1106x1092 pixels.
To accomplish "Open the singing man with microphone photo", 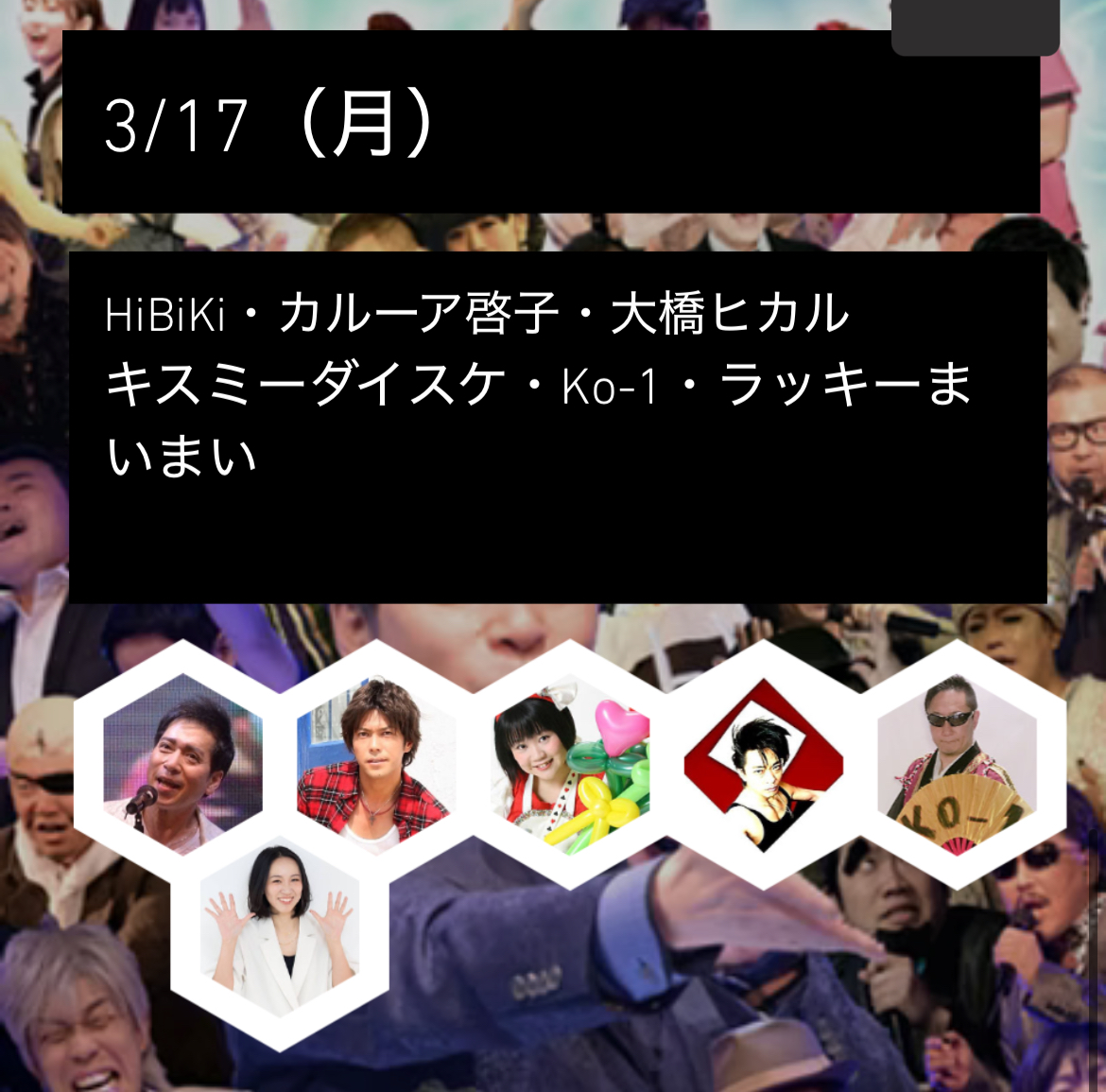I will coord(182,763).
